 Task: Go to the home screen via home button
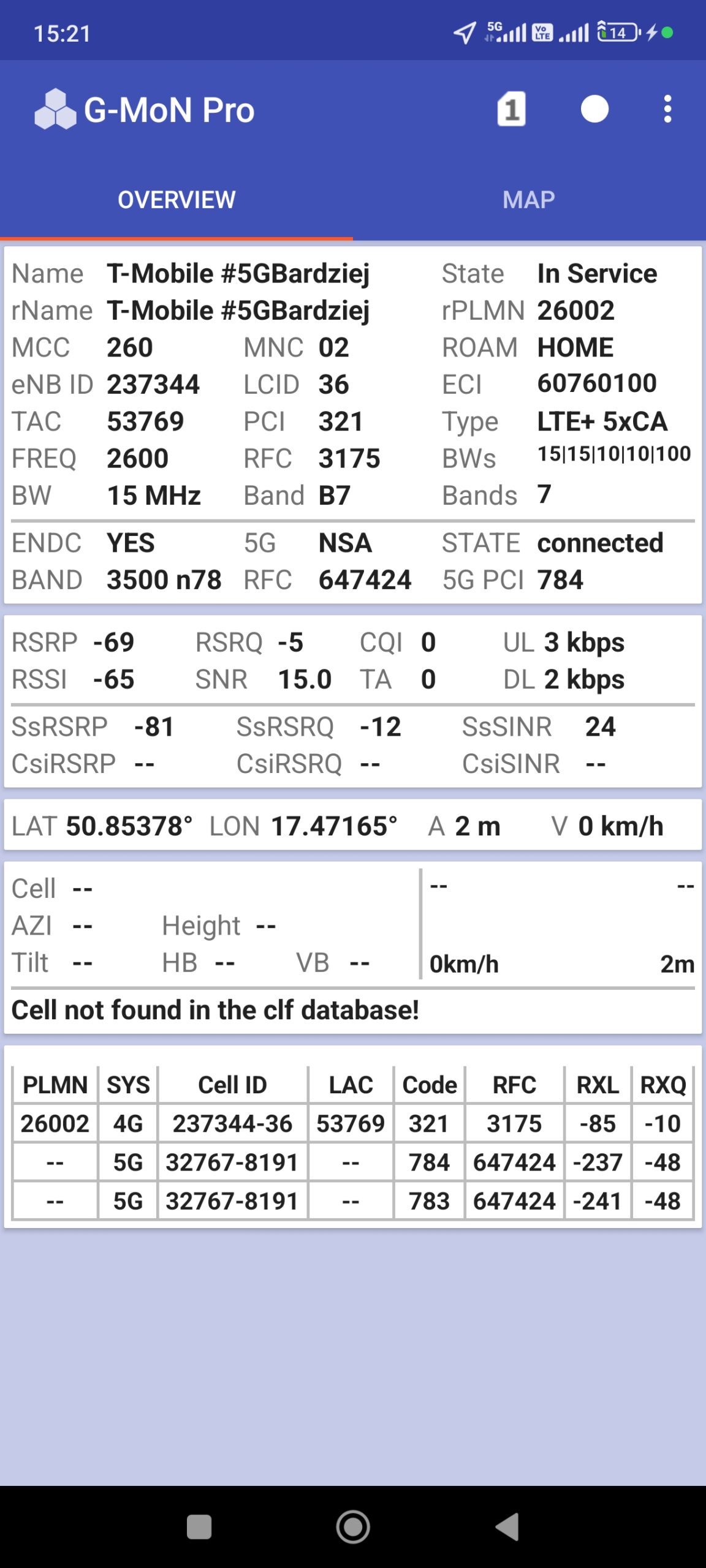coord(353,1526)
